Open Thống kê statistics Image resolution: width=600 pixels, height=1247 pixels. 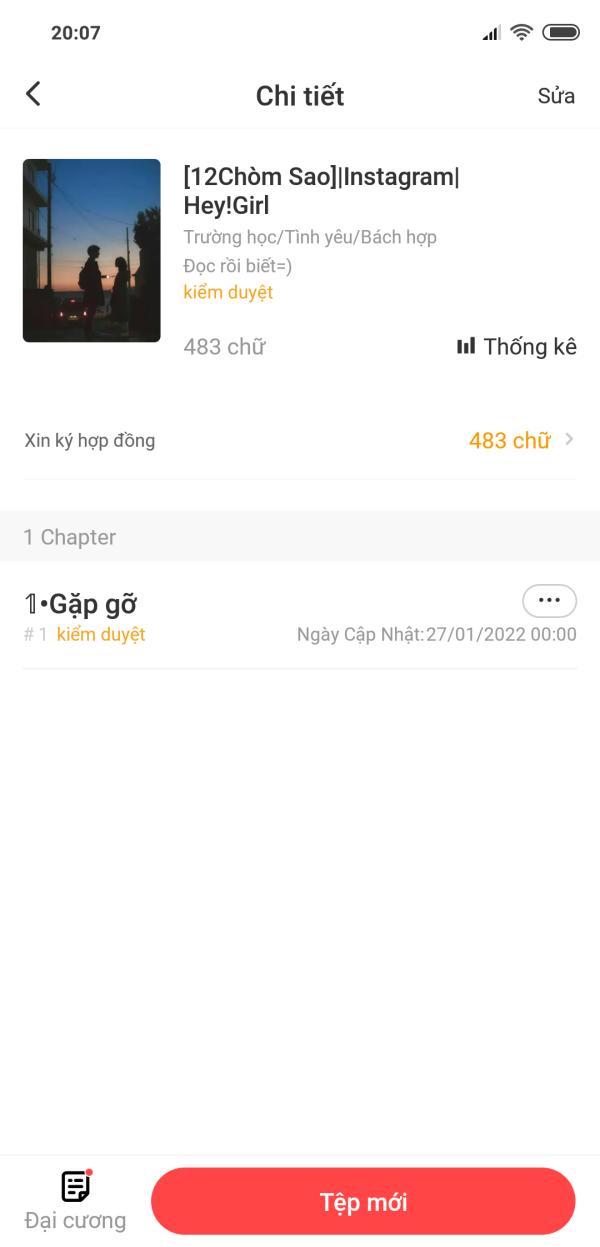point(516,347)
